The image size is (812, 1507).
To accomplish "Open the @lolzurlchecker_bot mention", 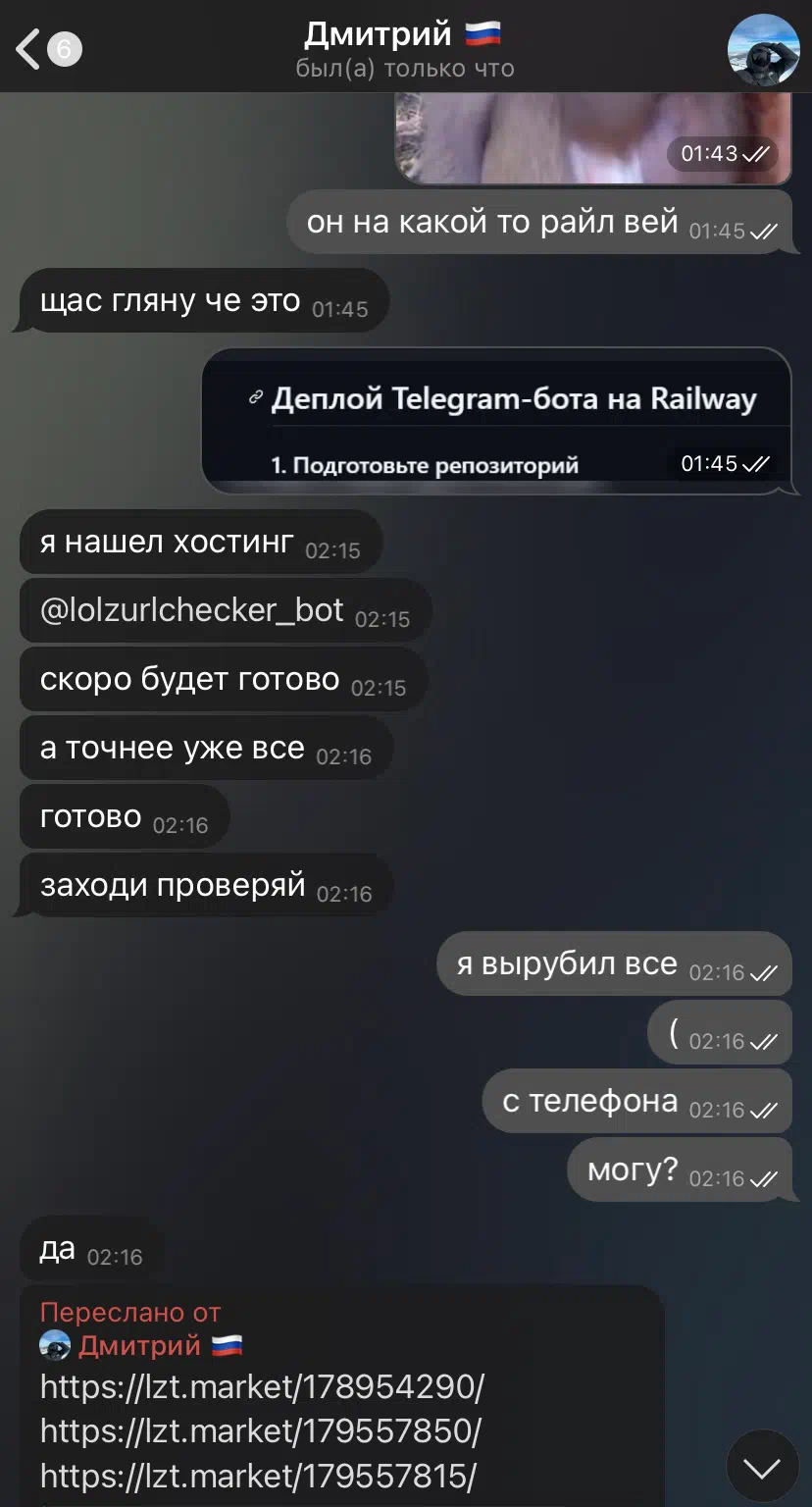I will click(x=192, y=610).
